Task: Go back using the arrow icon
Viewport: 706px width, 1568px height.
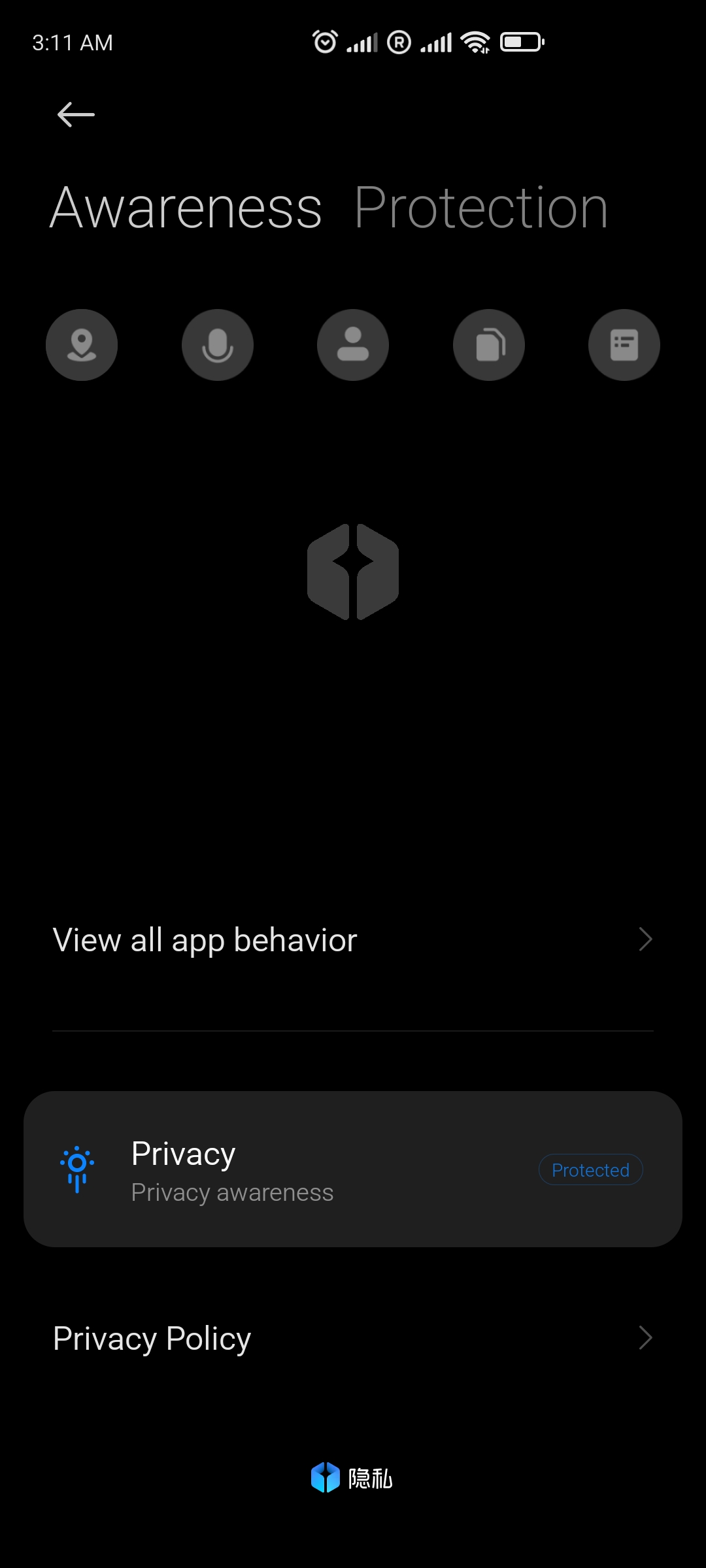Action: click(76, 114)
